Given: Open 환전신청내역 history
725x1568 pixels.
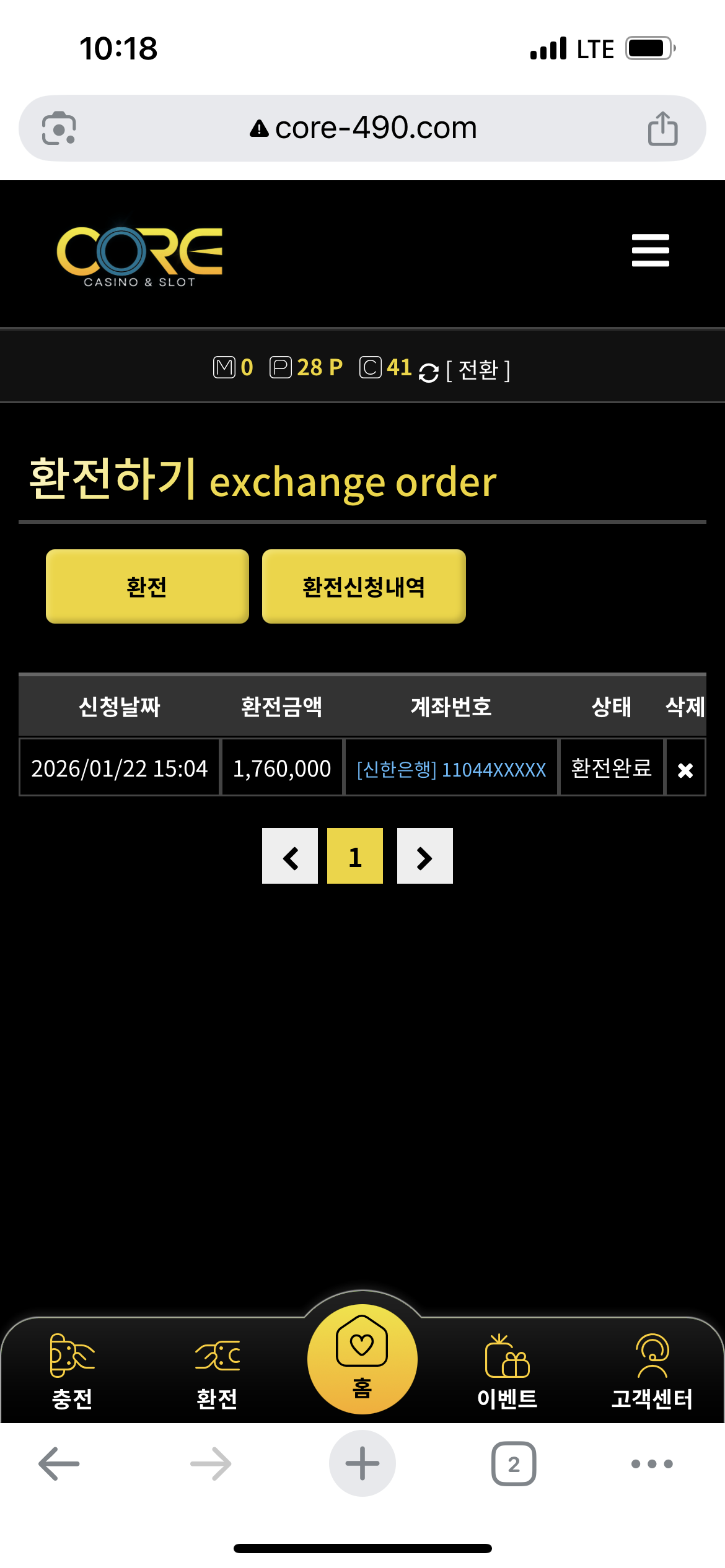Looking at the screenshot, I should (x=364, y=586).
